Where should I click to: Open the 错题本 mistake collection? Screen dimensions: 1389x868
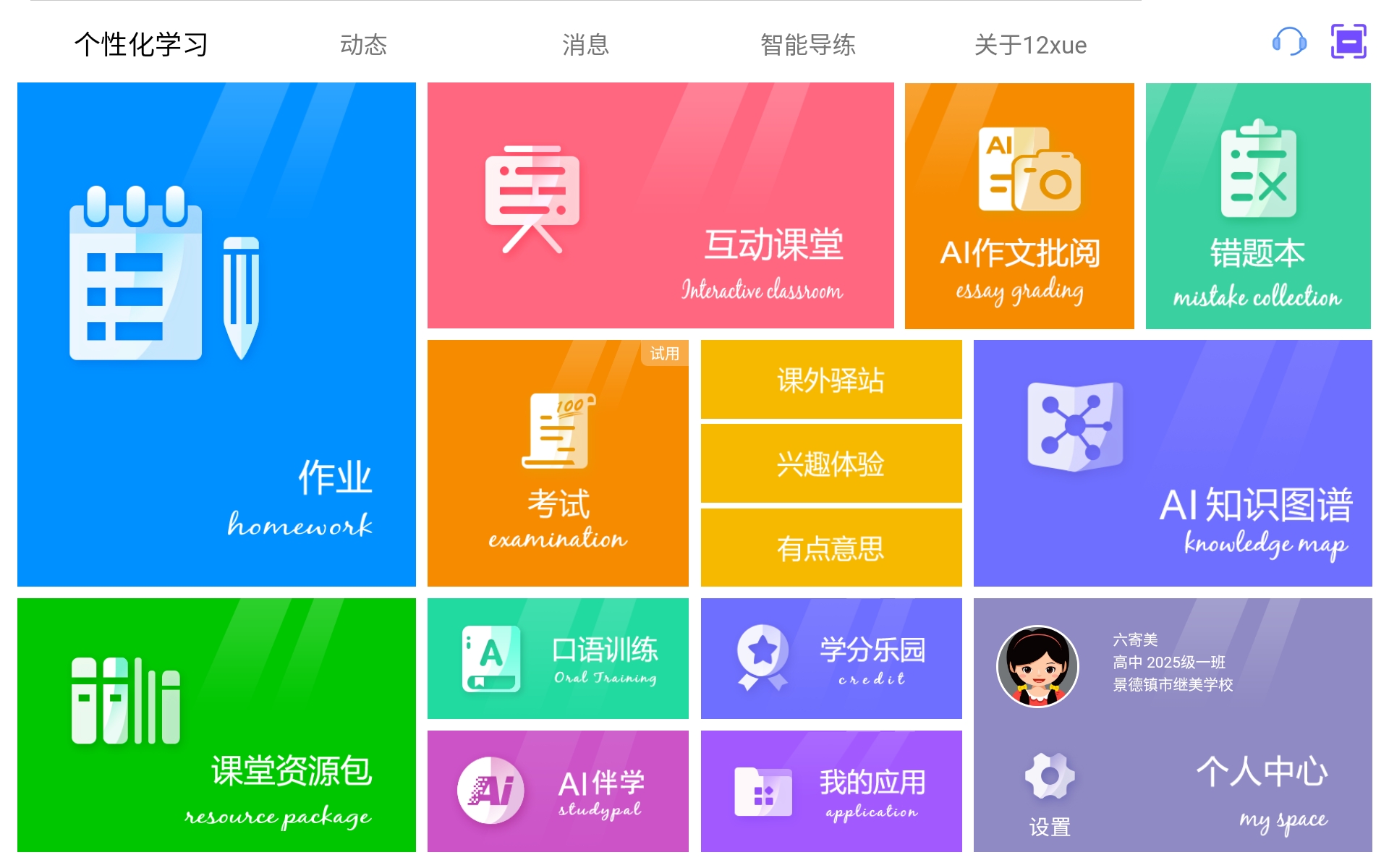(x=1257, y=205)
